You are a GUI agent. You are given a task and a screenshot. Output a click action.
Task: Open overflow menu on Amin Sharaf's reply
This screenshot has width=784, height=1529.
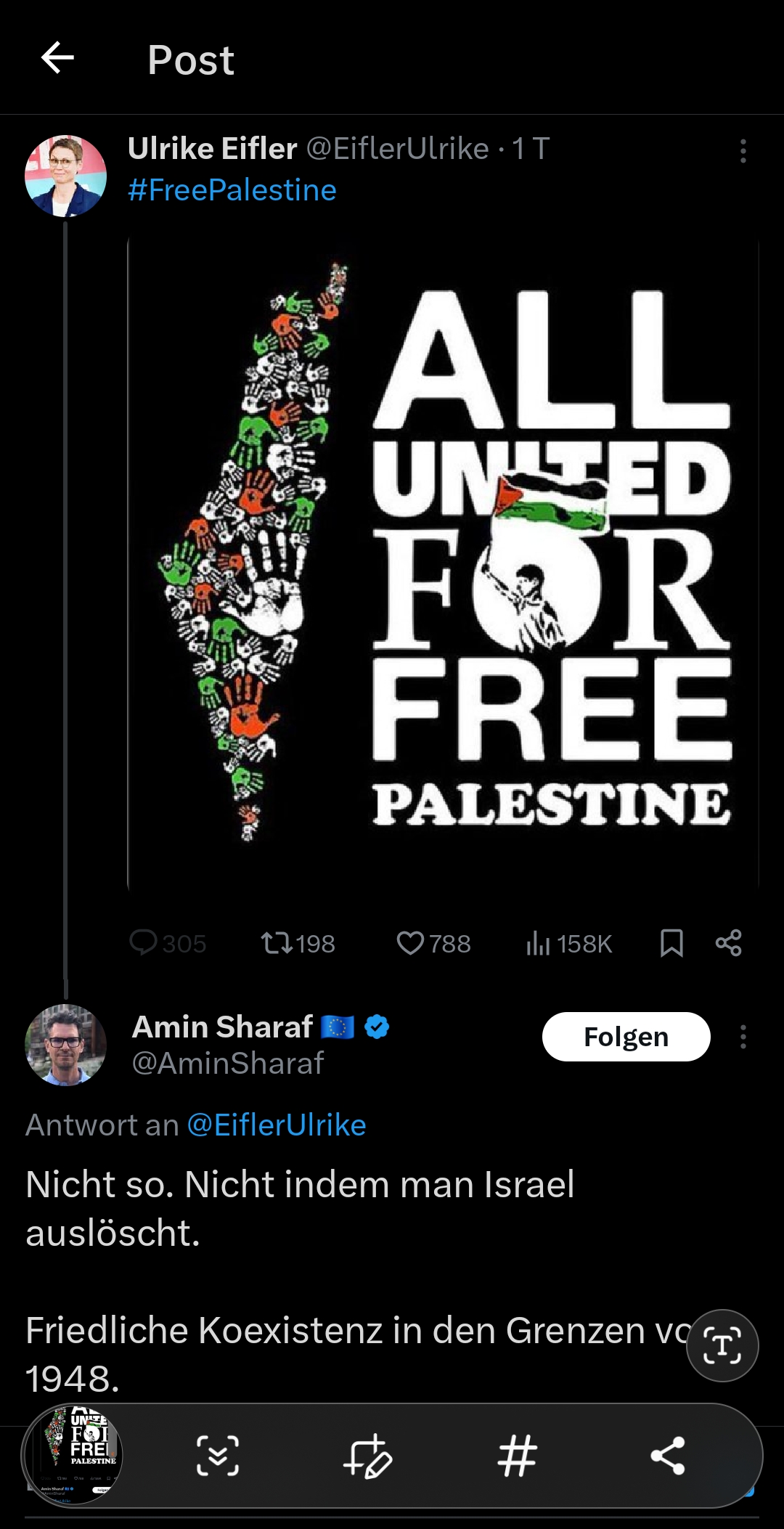tap(743, 1037)
